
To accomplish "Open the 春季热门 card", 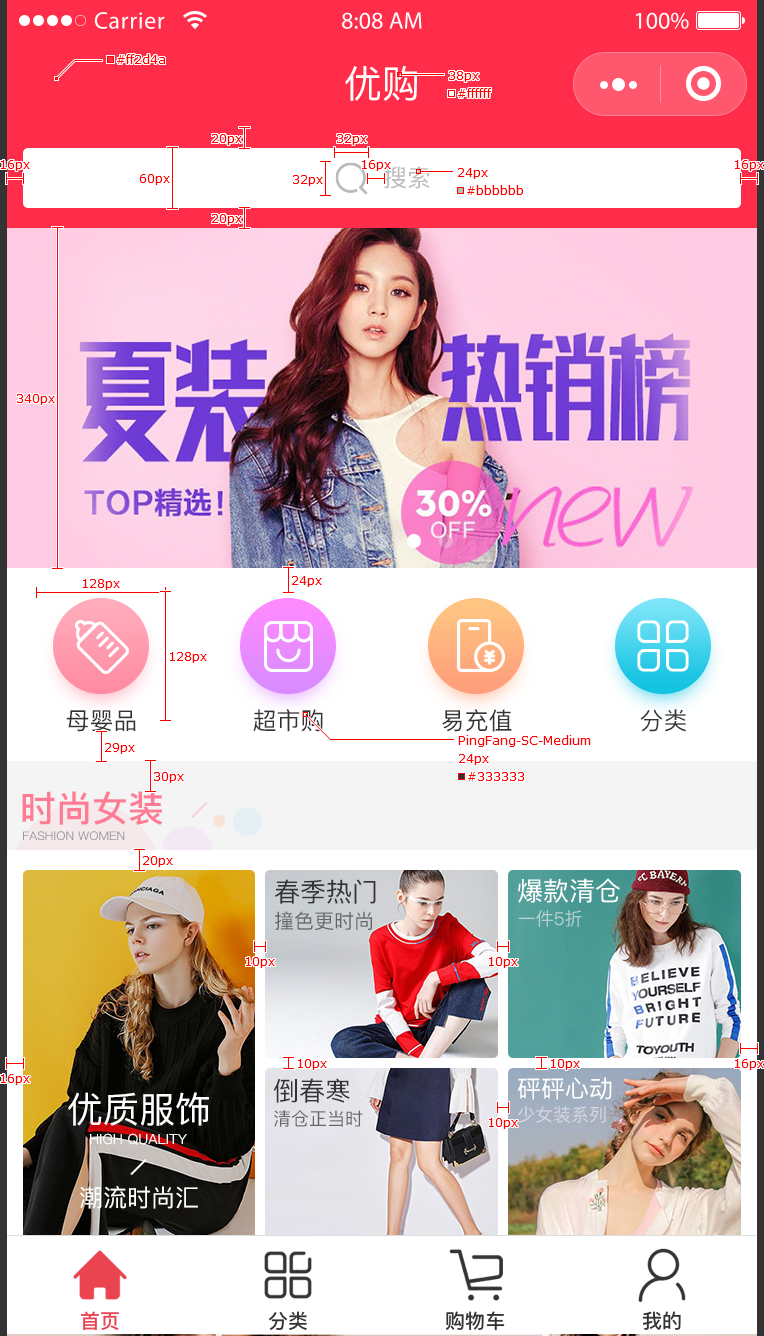I will [x=381, y=963].
